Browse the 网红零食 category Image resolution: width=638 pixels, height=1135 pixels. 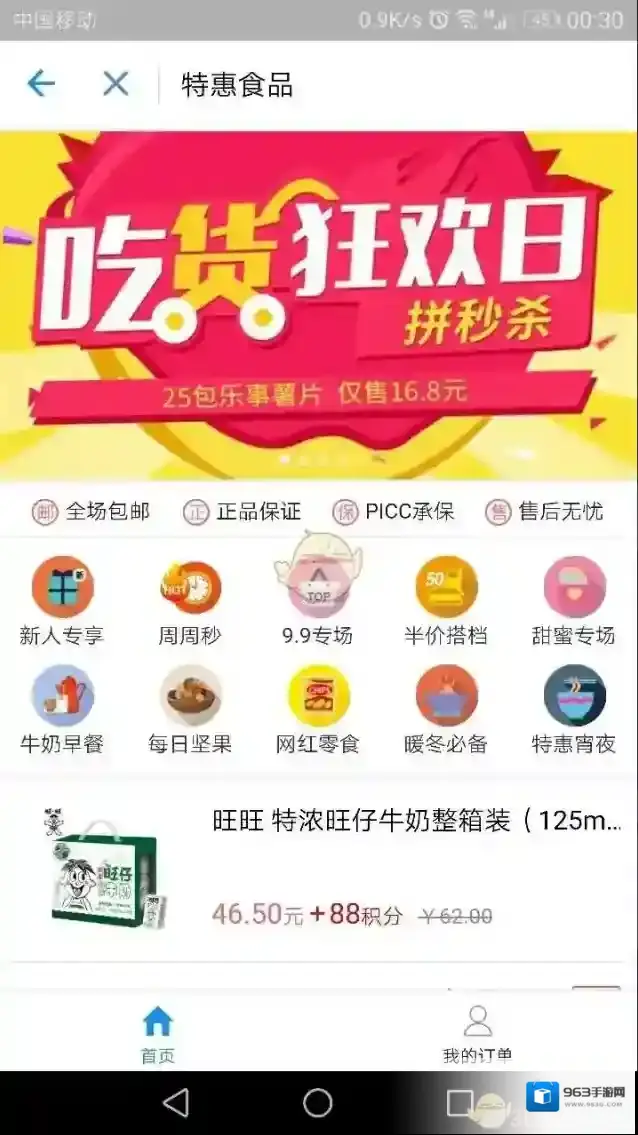pos(318,709)
